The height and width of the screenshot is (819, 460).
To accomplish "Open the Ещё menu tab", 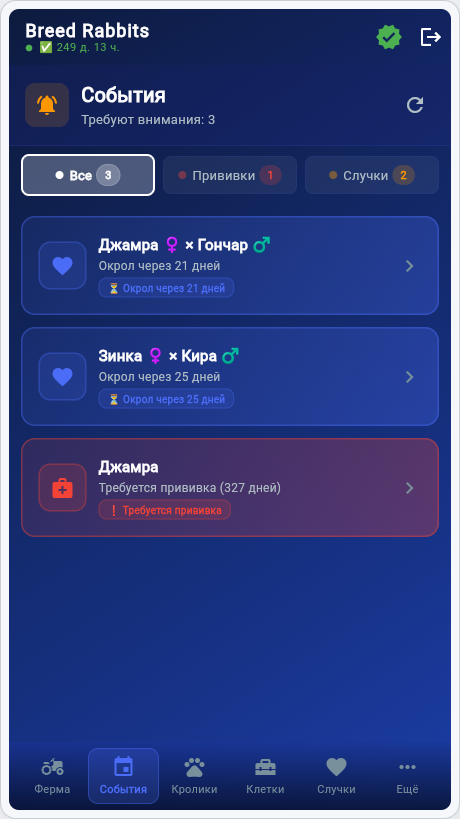I will pos(407,776).
